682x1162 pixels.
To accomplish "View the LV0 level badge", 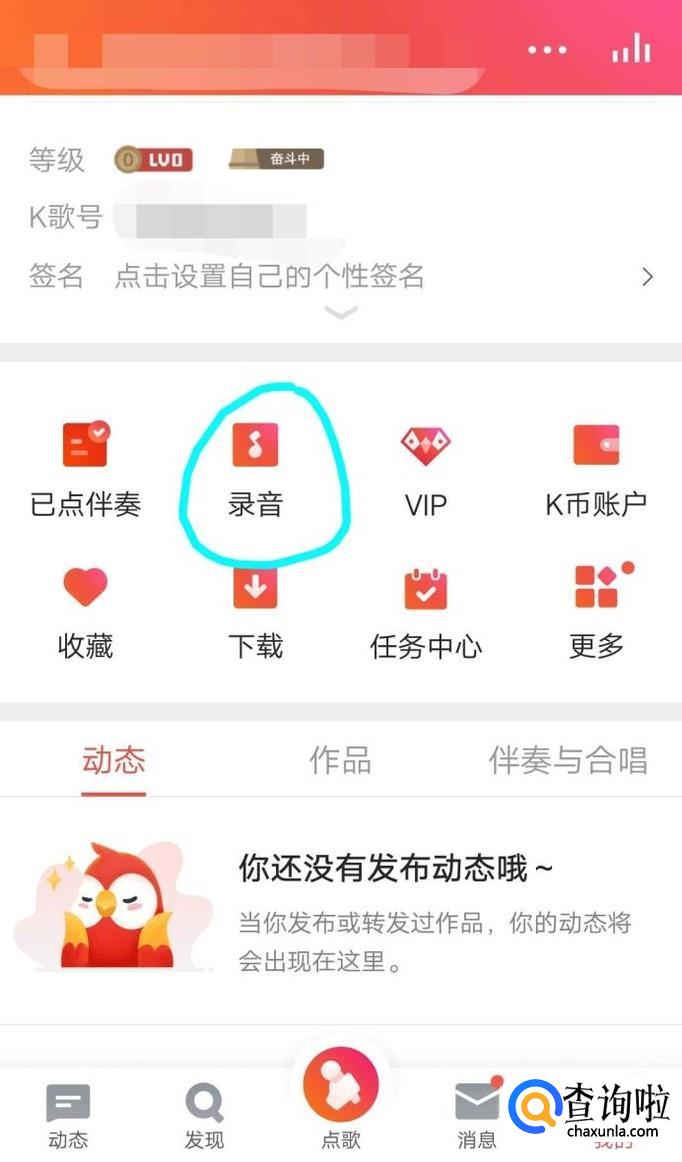I will click(x=153, y=159).
